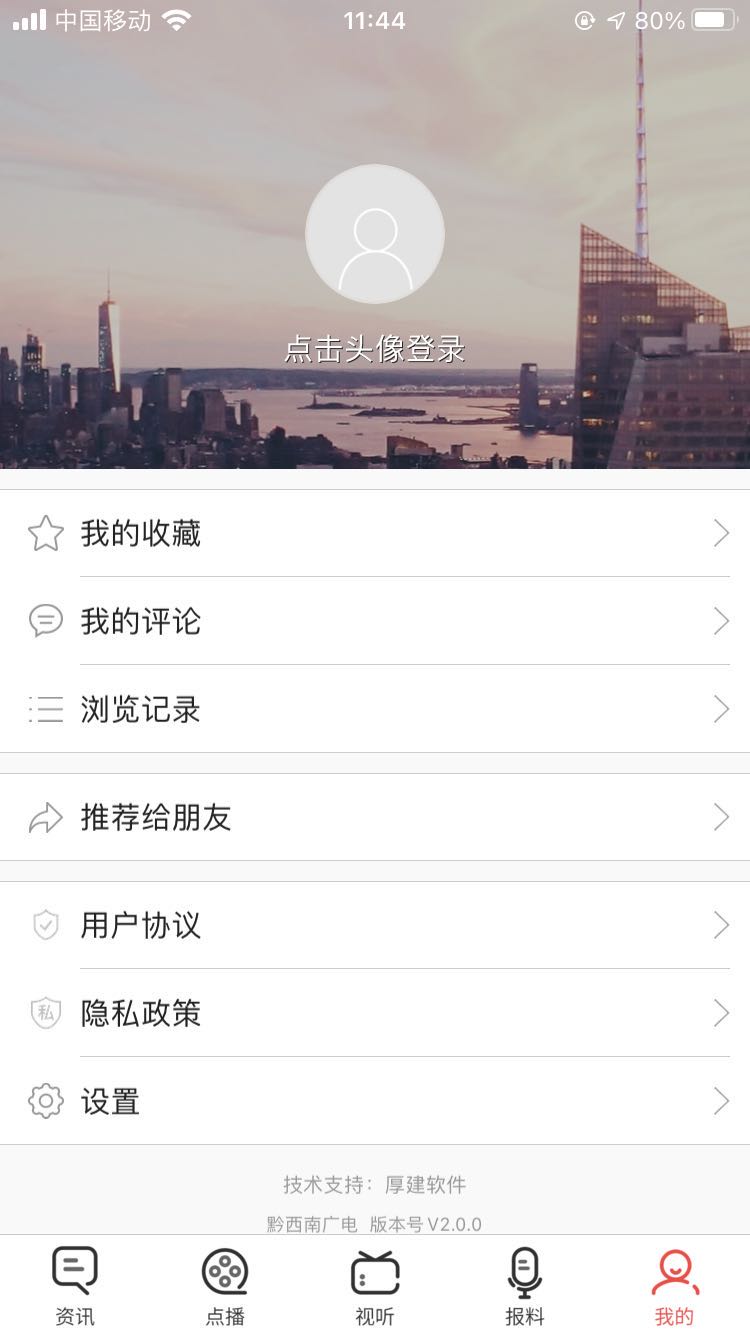
Task: Click the 浏览记录 list icon
Action: (x=46, y=710)
